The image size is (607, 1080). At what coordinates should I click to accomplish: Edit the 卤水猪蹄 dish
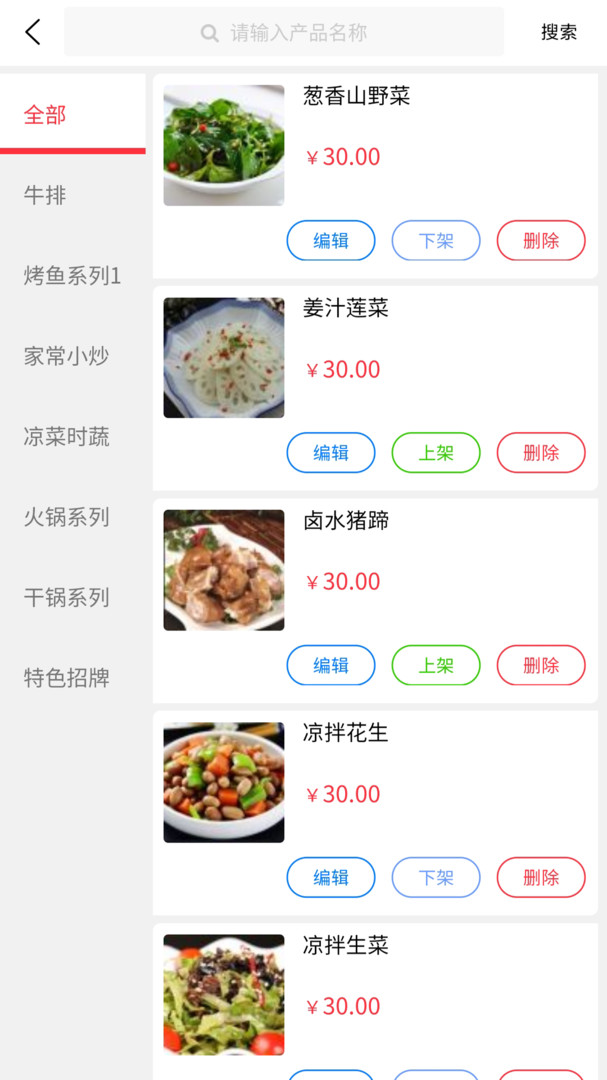click(x=331, y=665)
